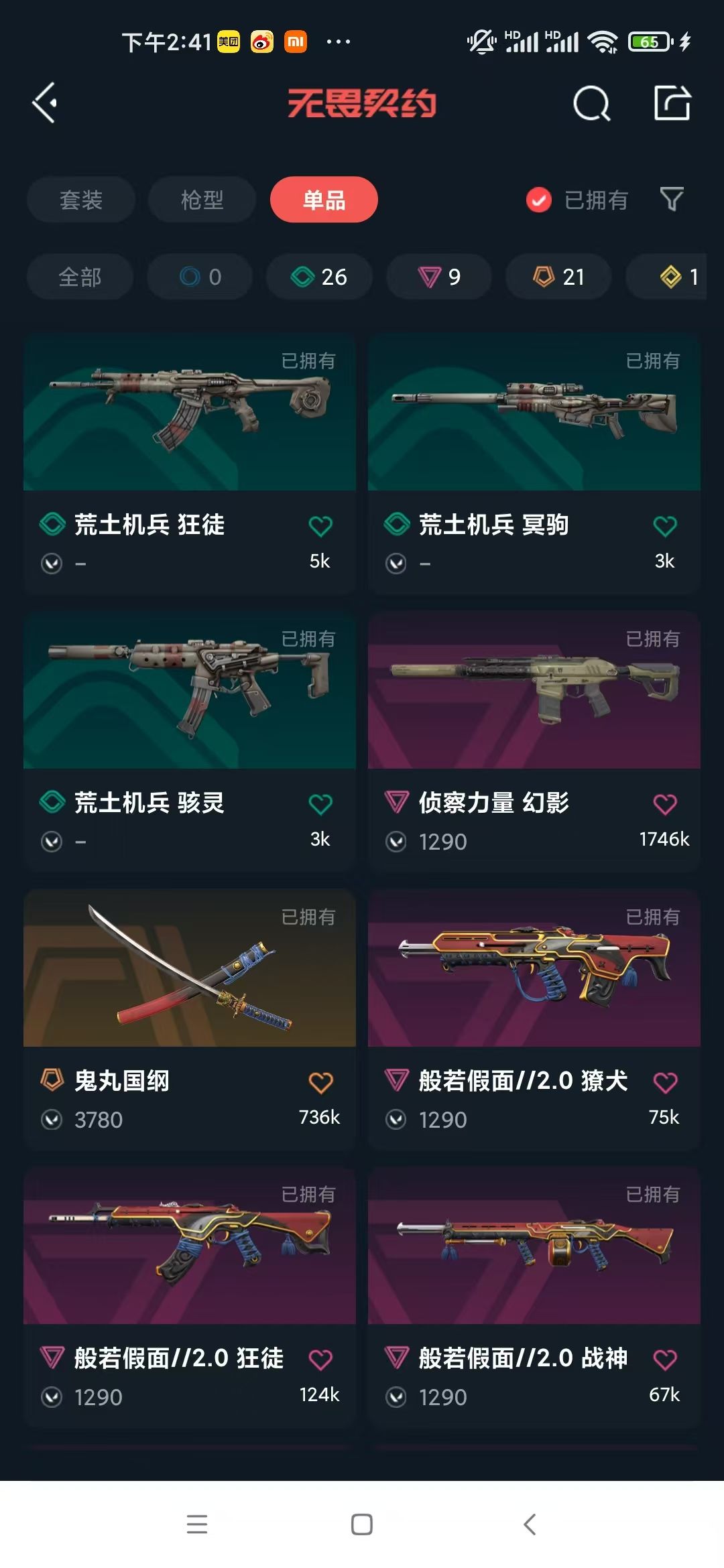
Task: Uncheck the 已拥有 filter checkbox
Action: pyautogui.click(x=538, y=200)
